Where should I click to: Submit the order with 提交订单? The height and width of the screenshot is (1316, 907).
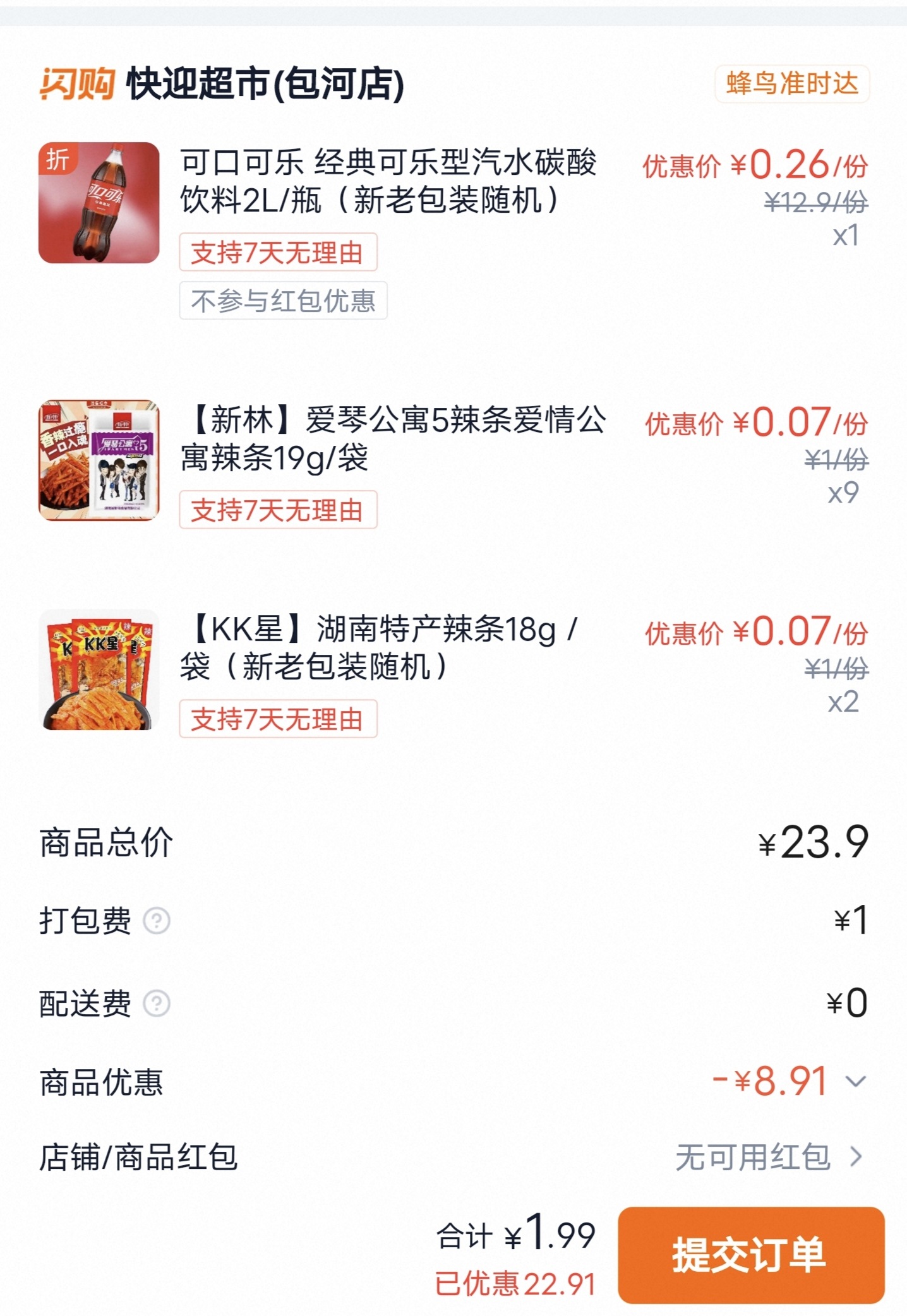750,1254
